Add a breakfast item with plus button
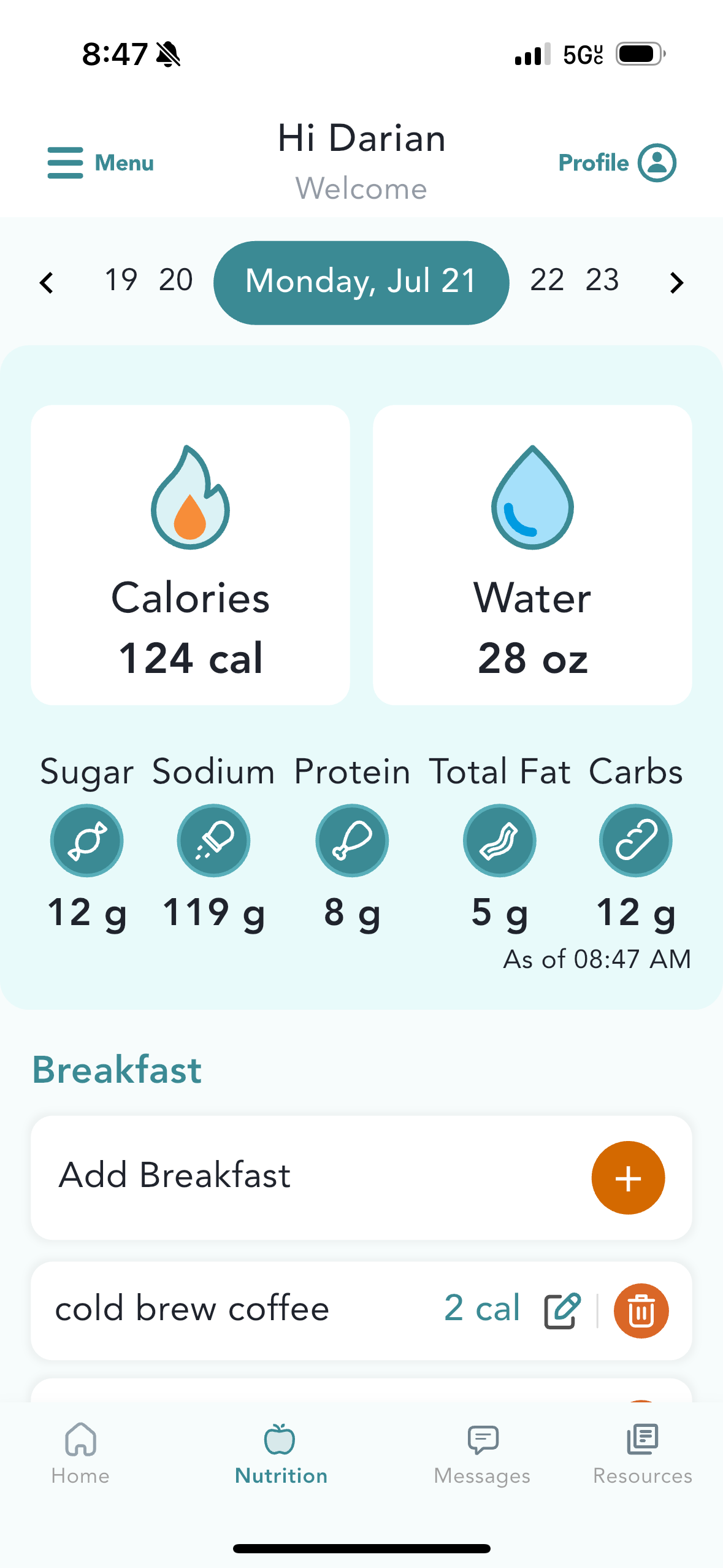Image resolution: width=723 pixels, height=1568 pixels. [x=627, y=1178]
